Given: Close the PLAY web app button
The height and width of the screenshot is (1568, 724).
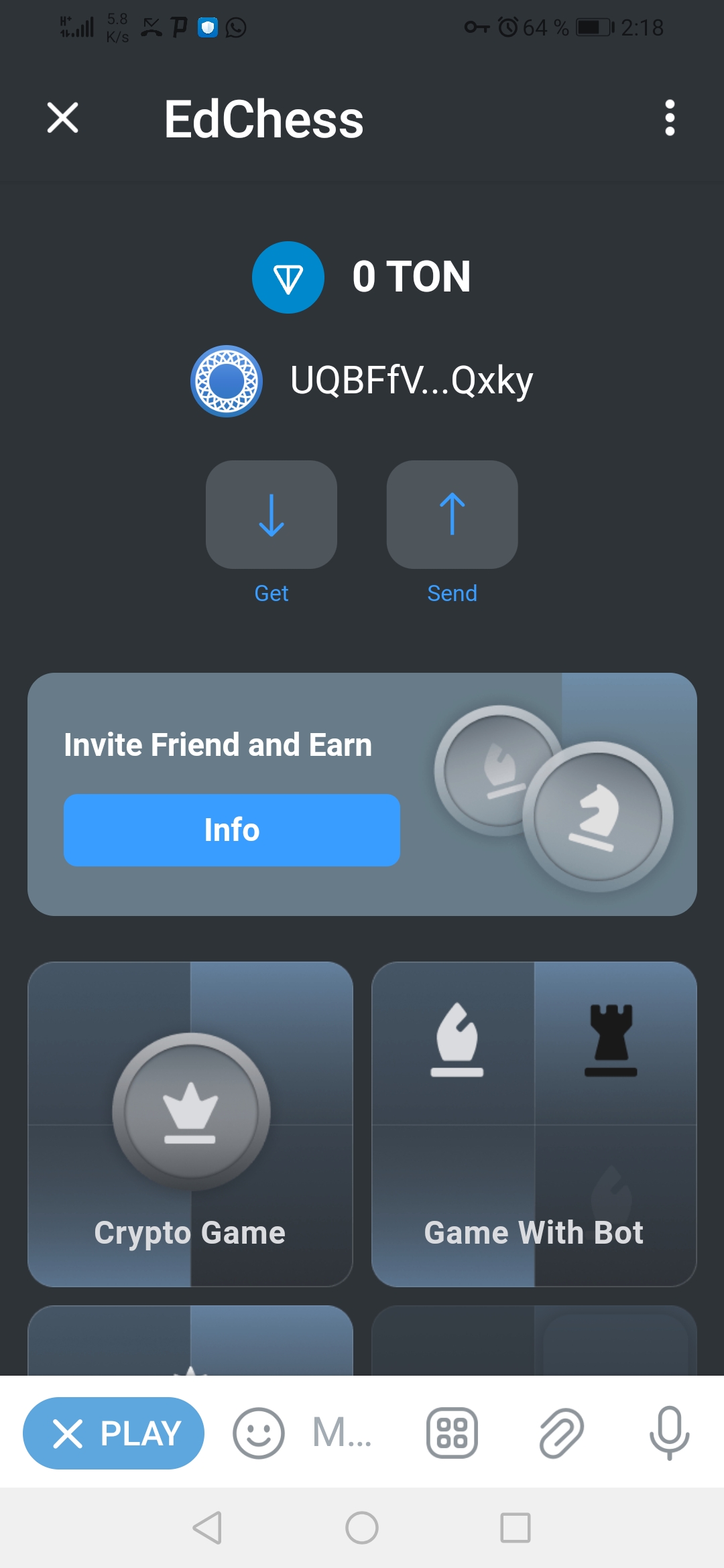Looking at the screenshot, I should tap(113, 1433).
